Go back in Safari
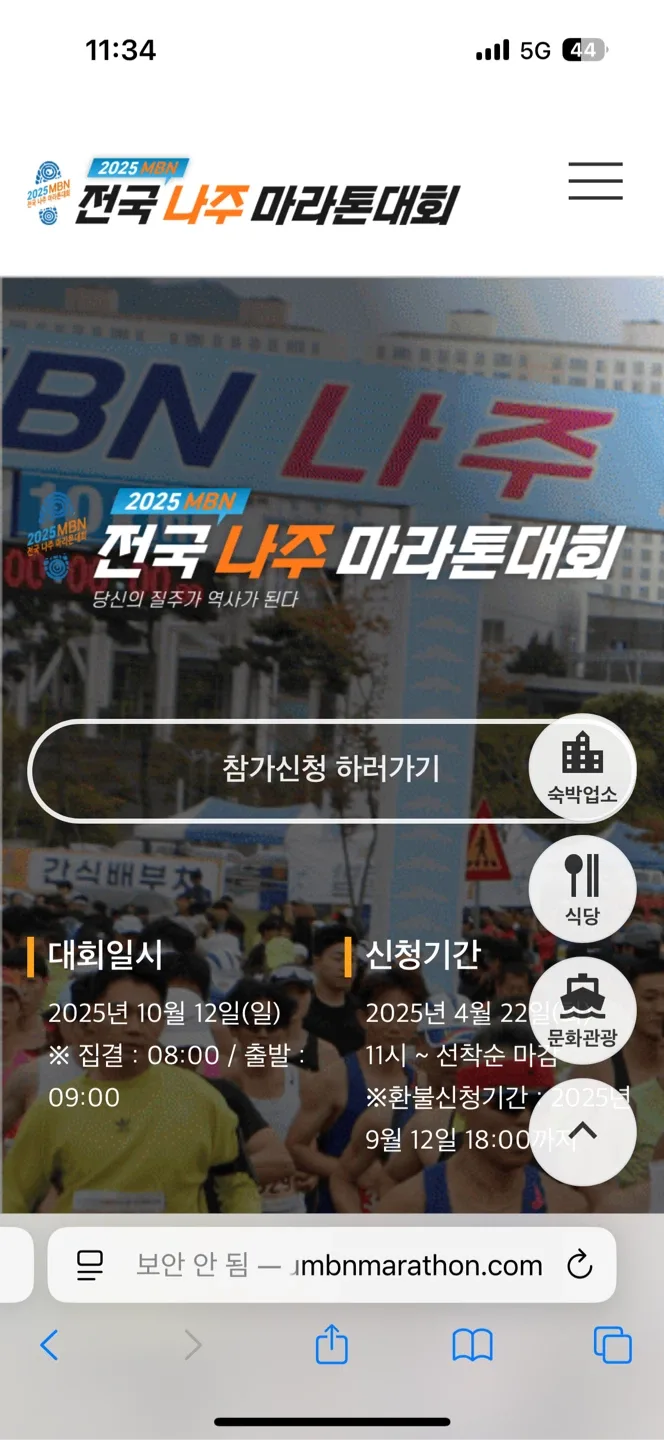This screenshot has width=664, height=1440. 49,1345
